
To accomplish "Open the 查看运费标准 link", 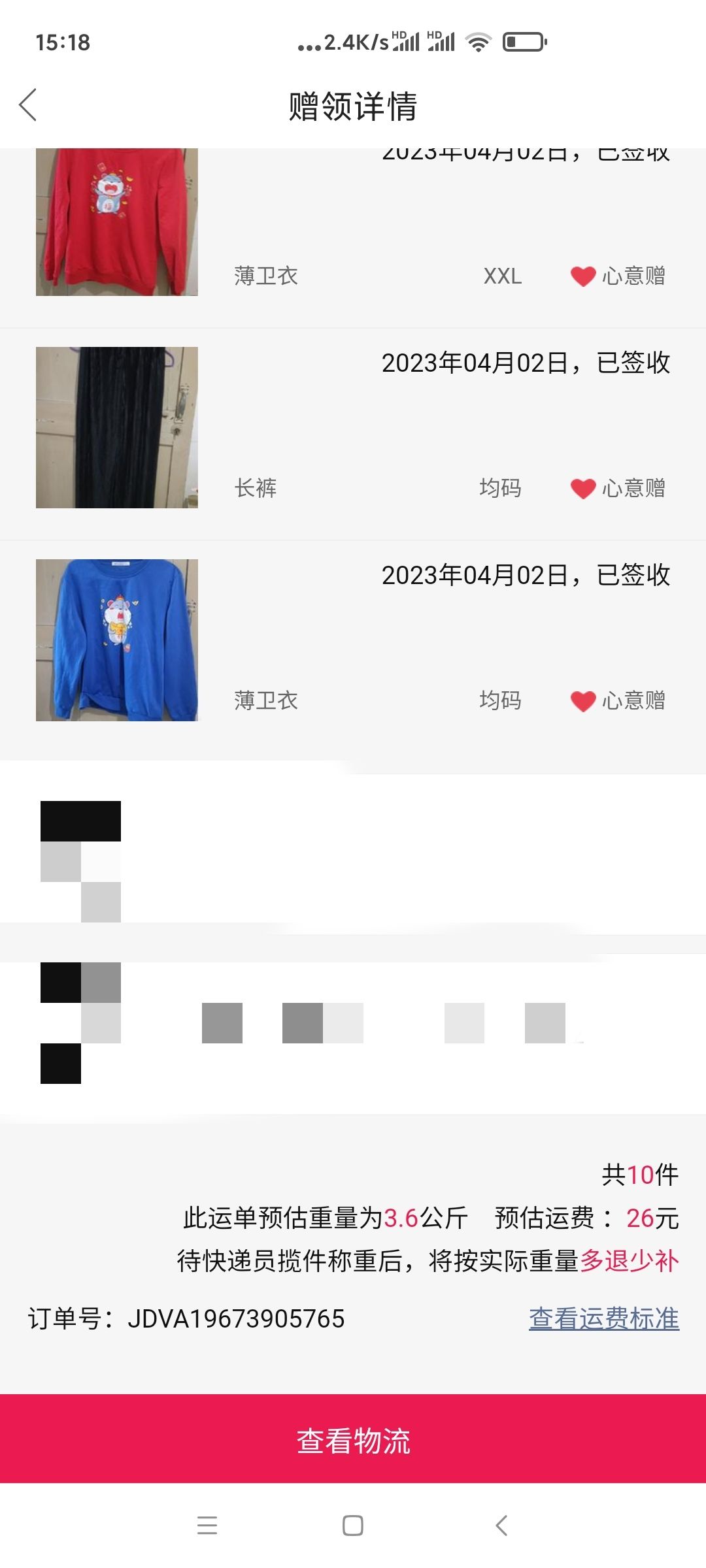I will tap(604, 1318).
